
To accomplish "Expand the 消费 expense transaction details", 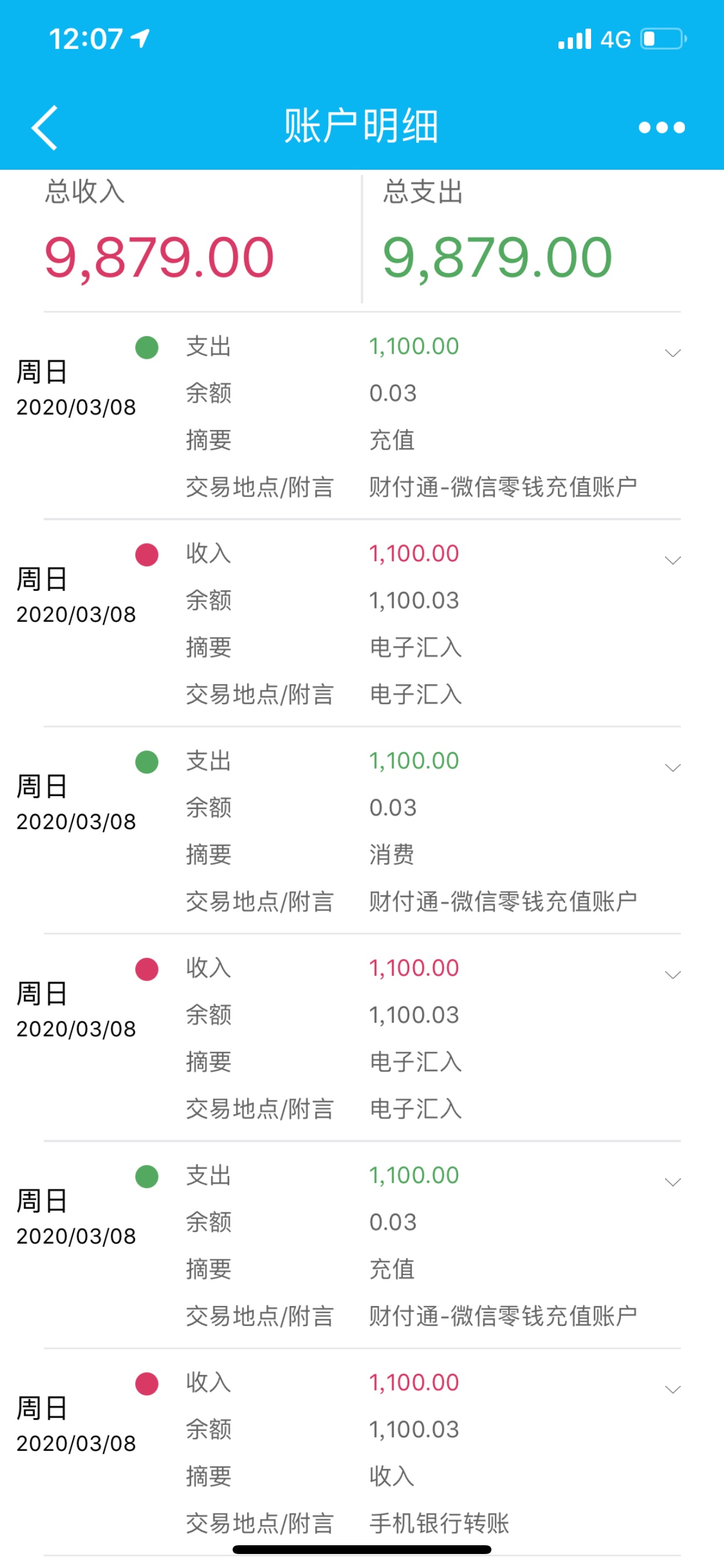I will [672, 768].
